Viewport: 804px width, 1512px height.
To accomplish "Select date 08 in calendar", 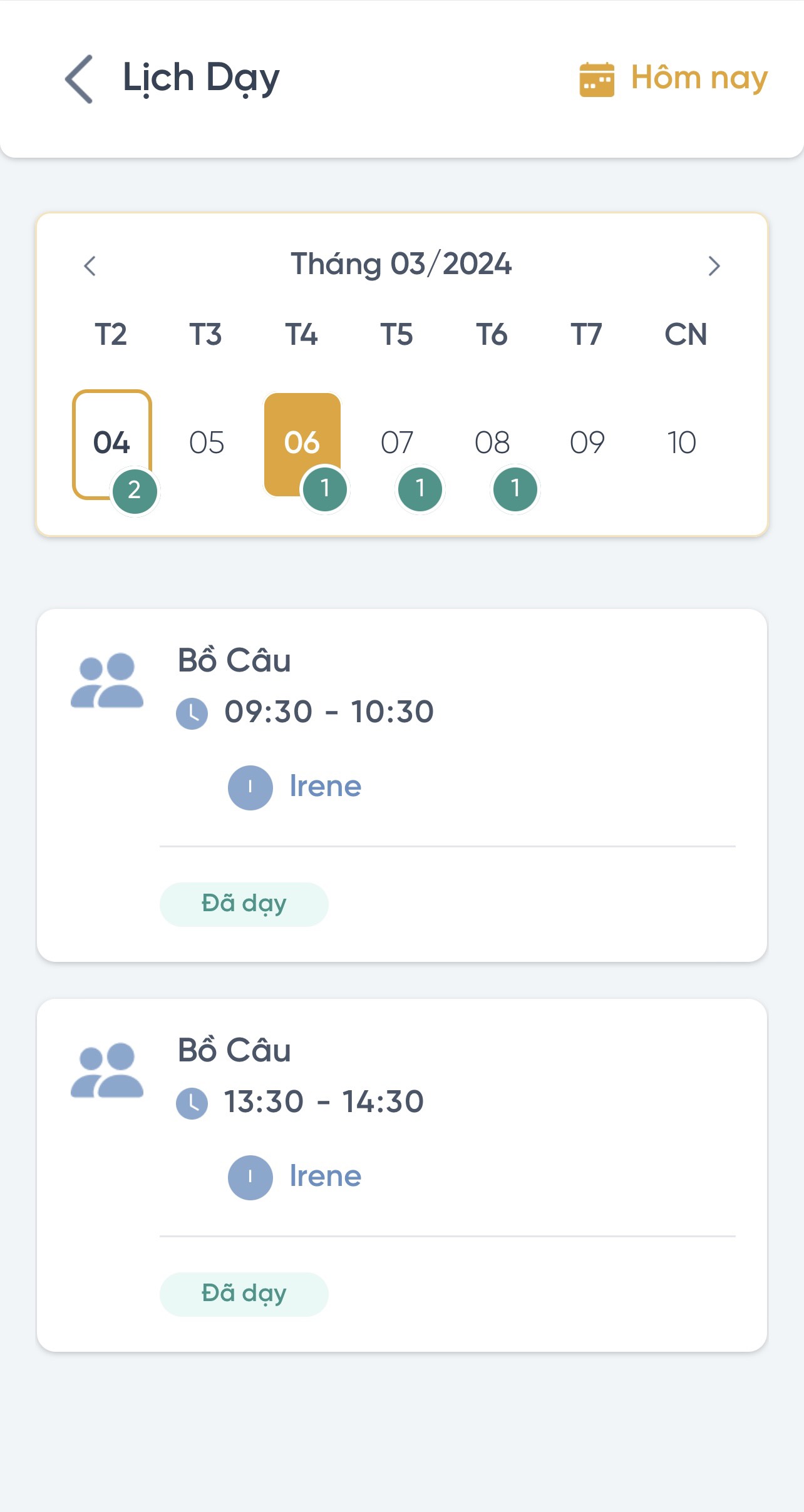I will [x=492, y=443].
